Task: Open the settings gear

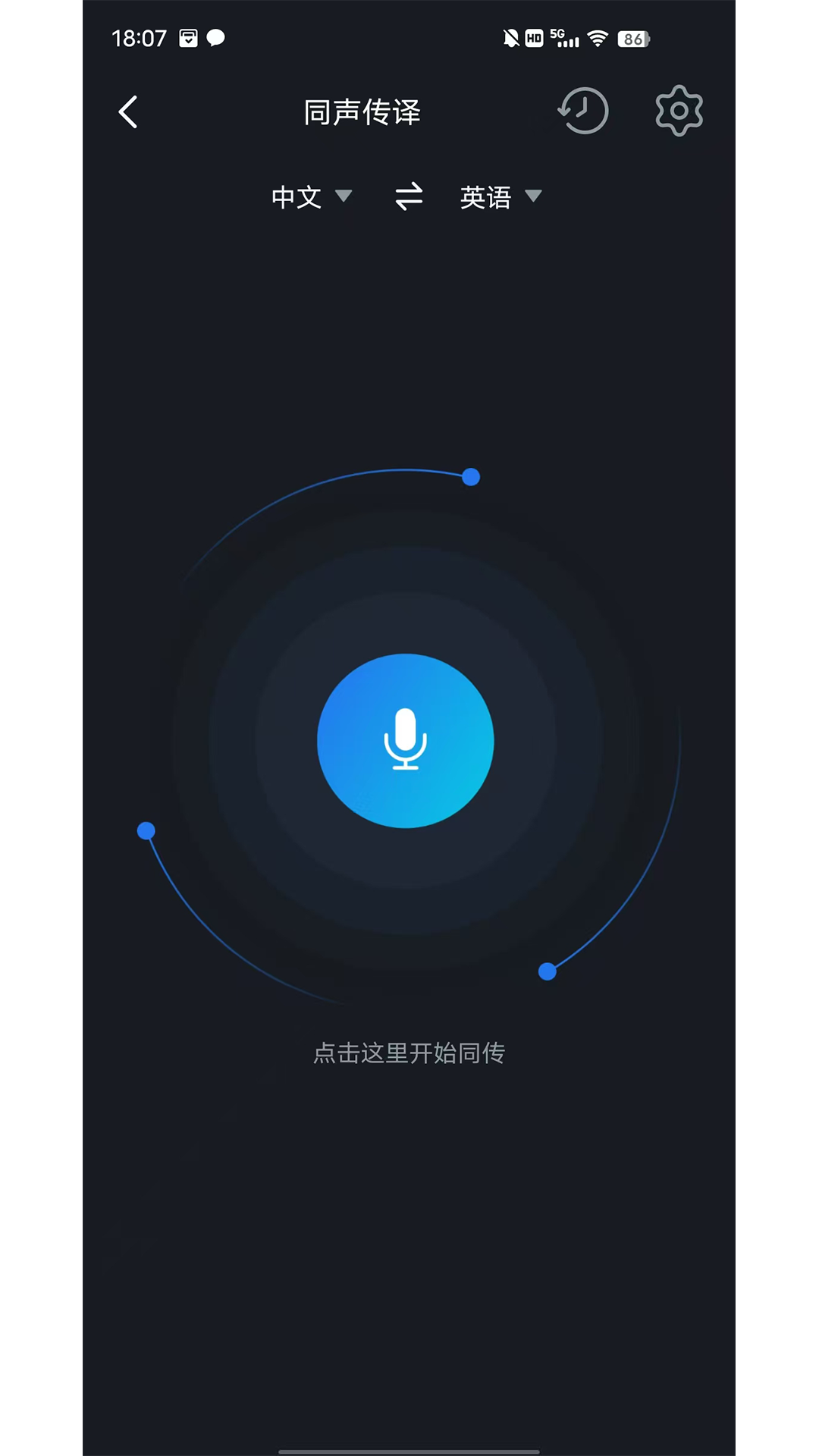Action: click(677, 111)
